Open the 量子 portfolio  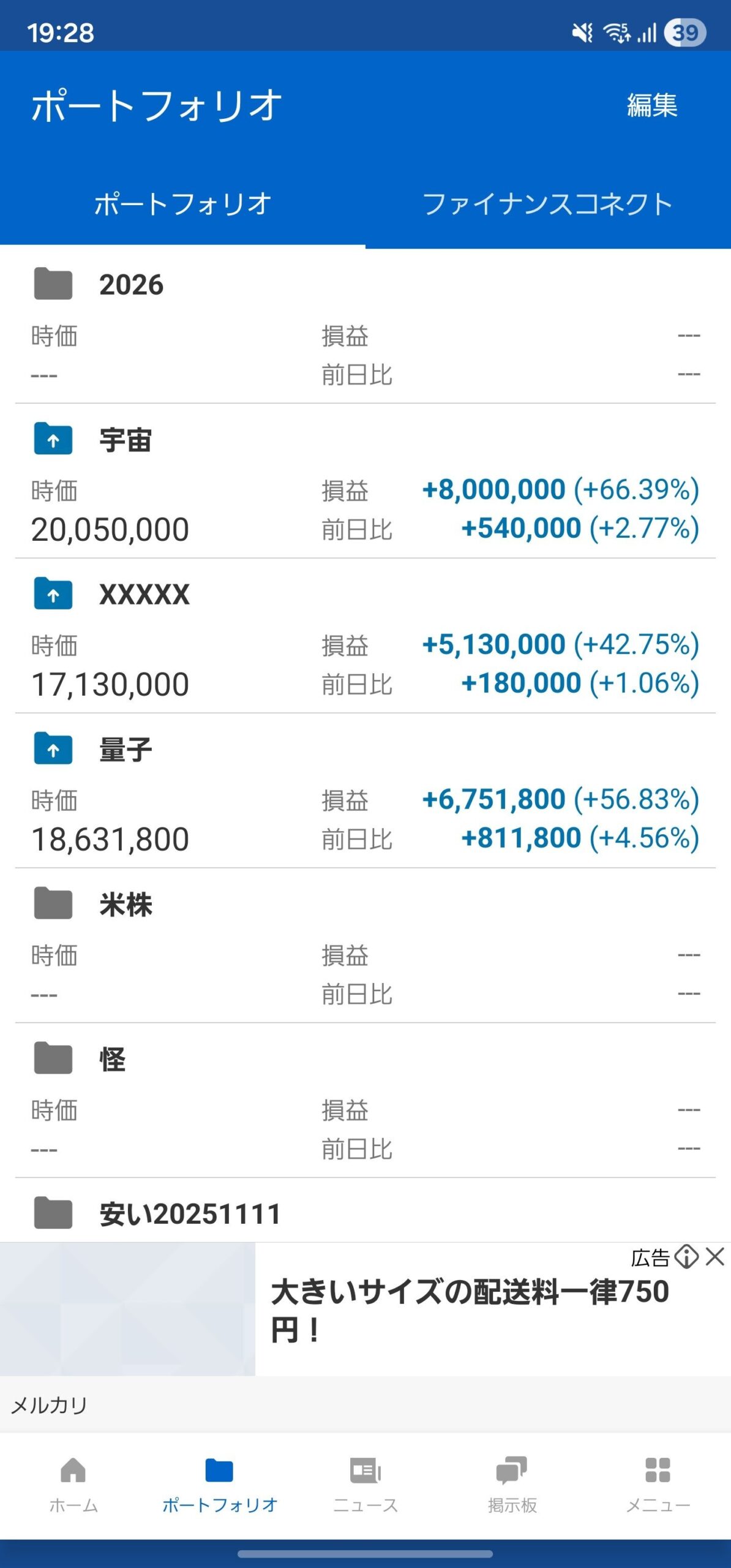[x=365, y=791]
